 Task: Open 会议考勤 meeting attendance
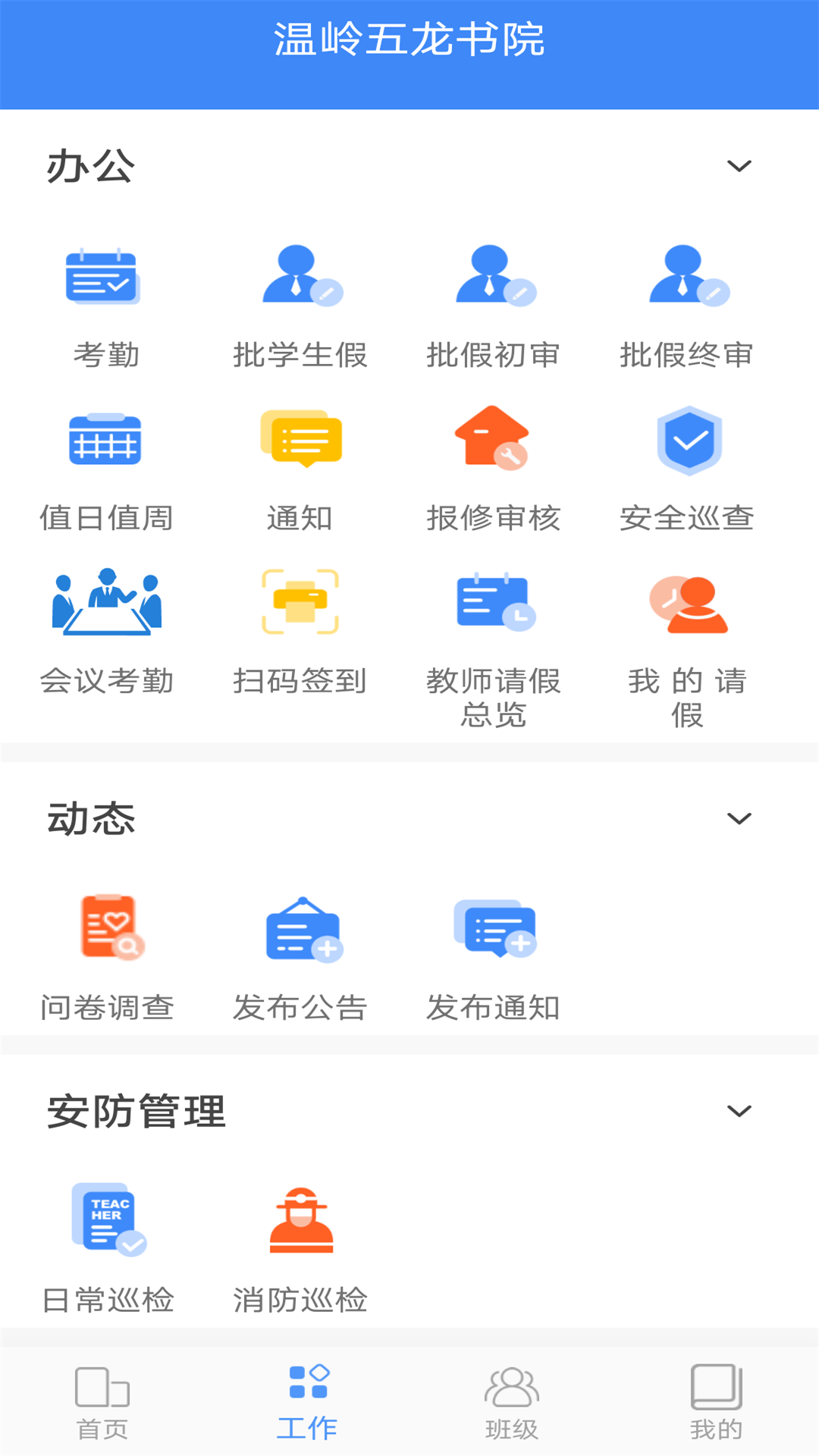[x=106, y=632]
